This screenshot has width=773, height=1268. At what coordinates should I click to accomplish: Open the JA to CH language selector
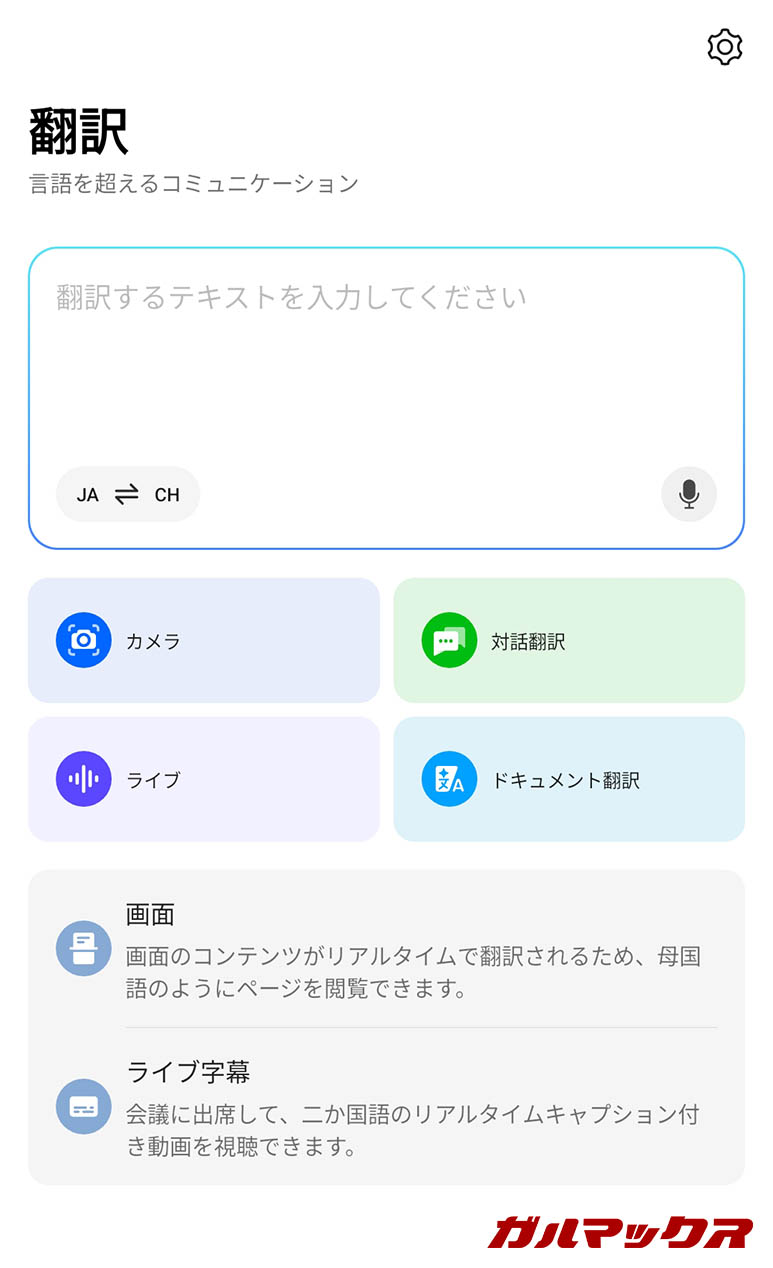(x=128, y=494)
